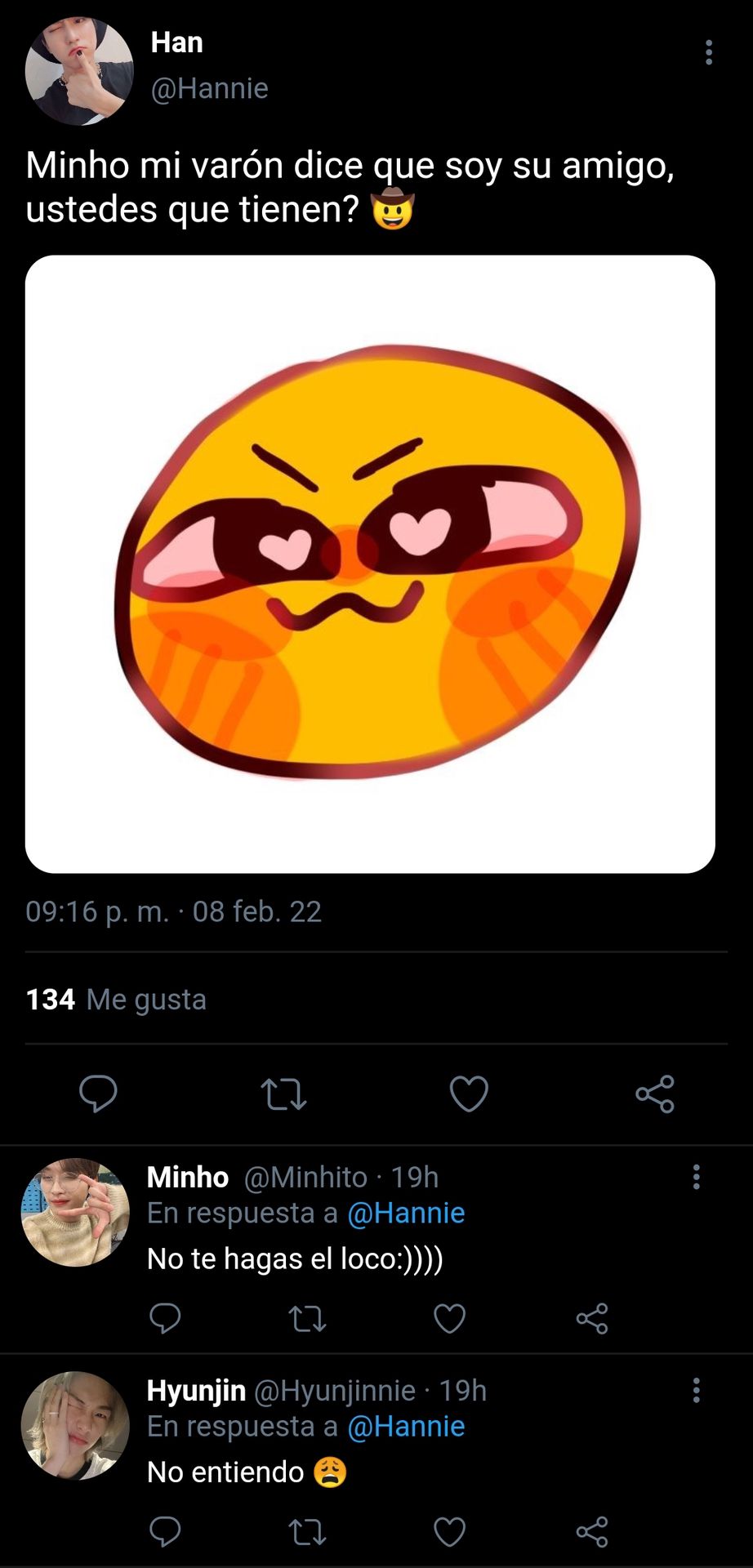Reply to Hyunjin's comment
The image size is (753, 1568).
(x=165, y=1532)
